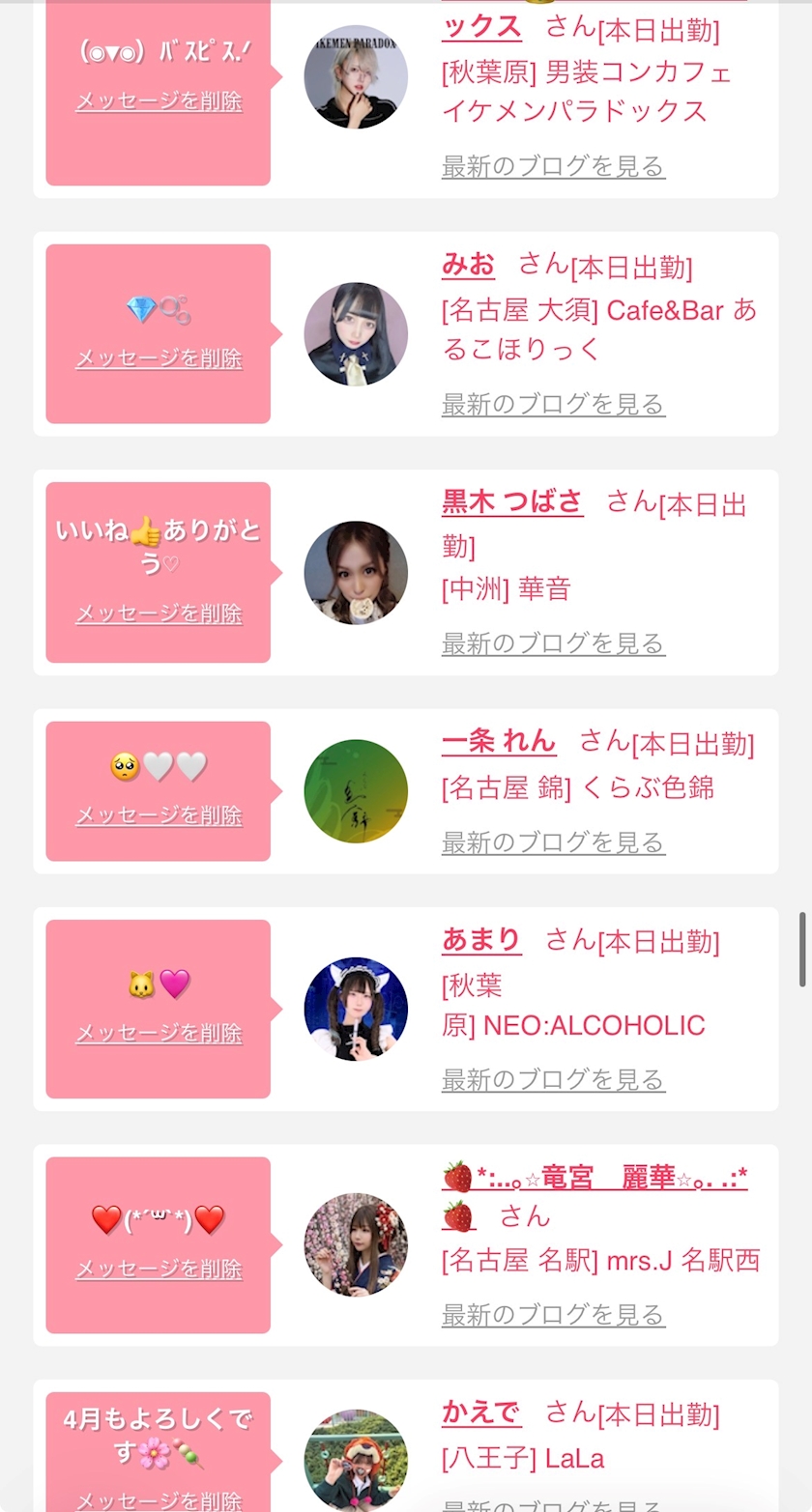
Task: View 黒木 つばさ's latest blog
Action: click(553, 643)
